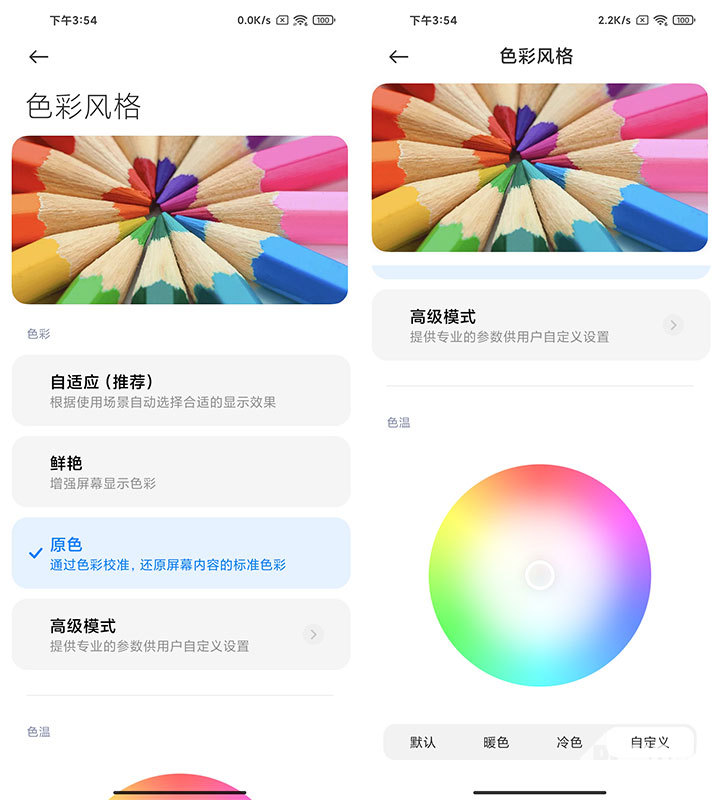Switch color temperature to 默认
Viewport: 720px width, 800px height.
(x=423, y=742)
